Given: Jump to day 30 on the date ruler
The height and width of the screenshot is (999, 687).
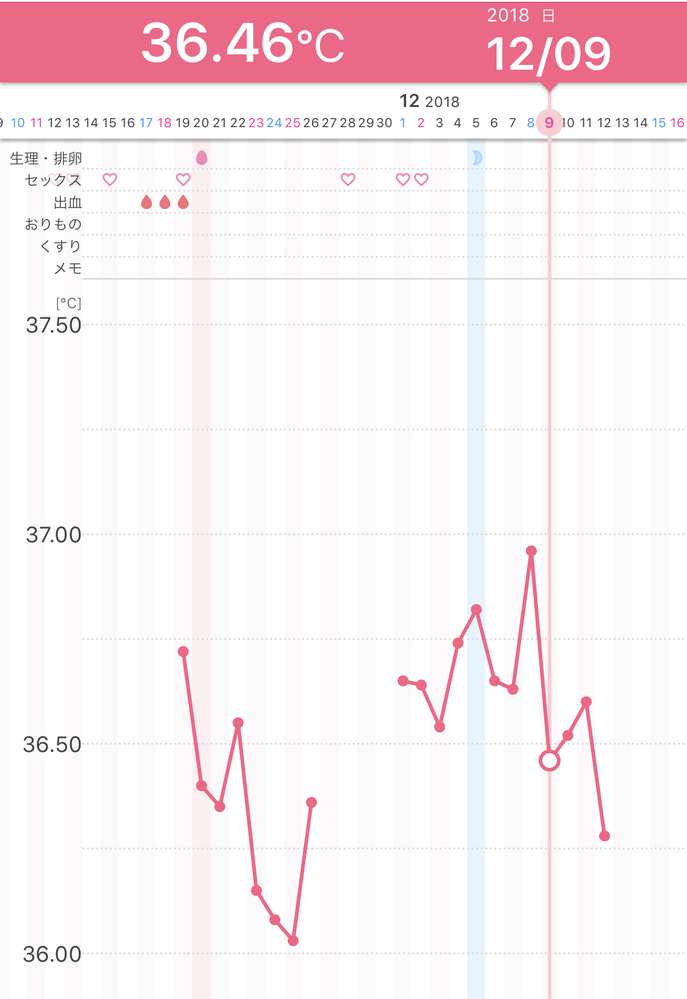Looking at the screenshot, I should 384,123.
